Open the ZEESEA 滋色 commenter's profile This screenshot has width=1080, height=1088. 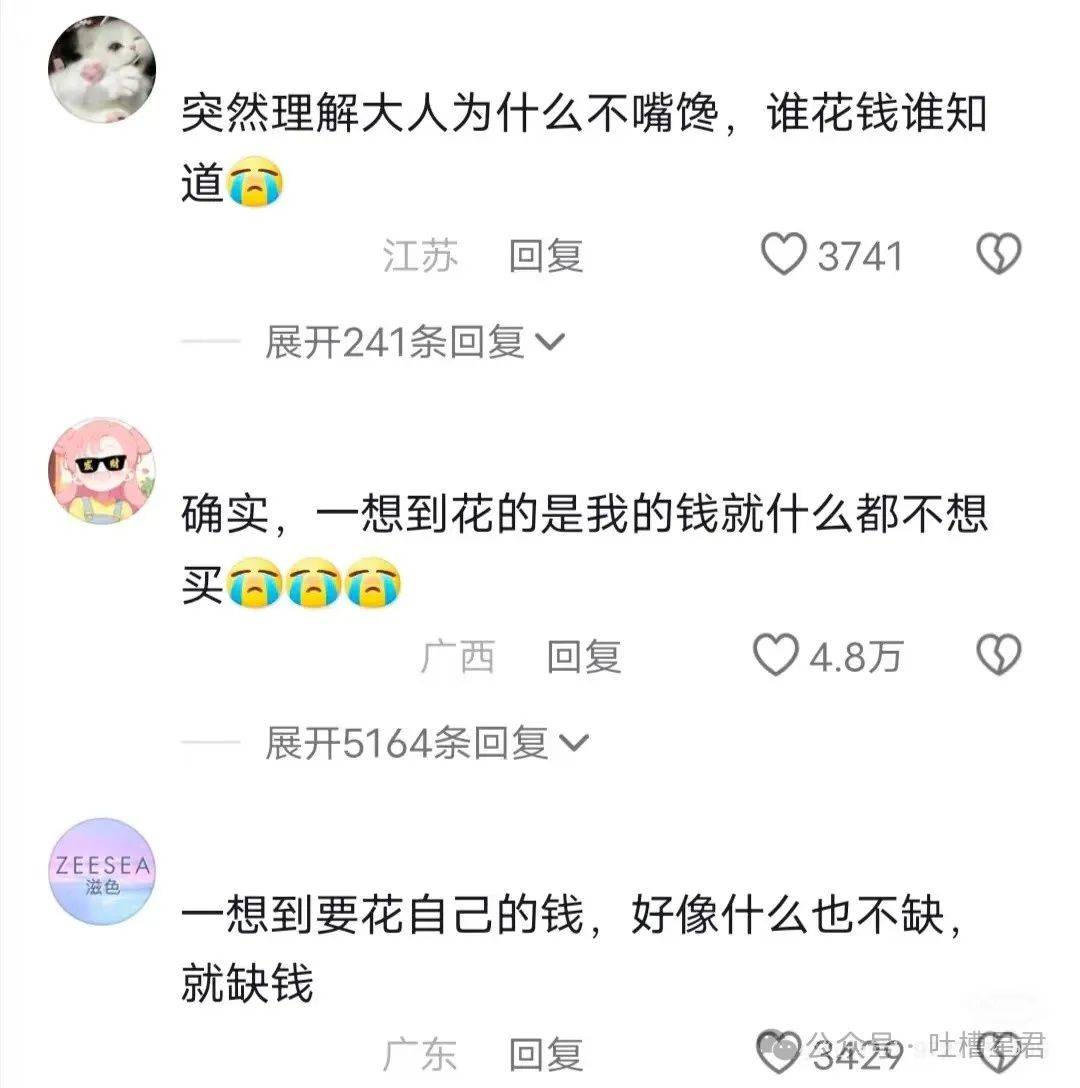(x=102, y=871)
